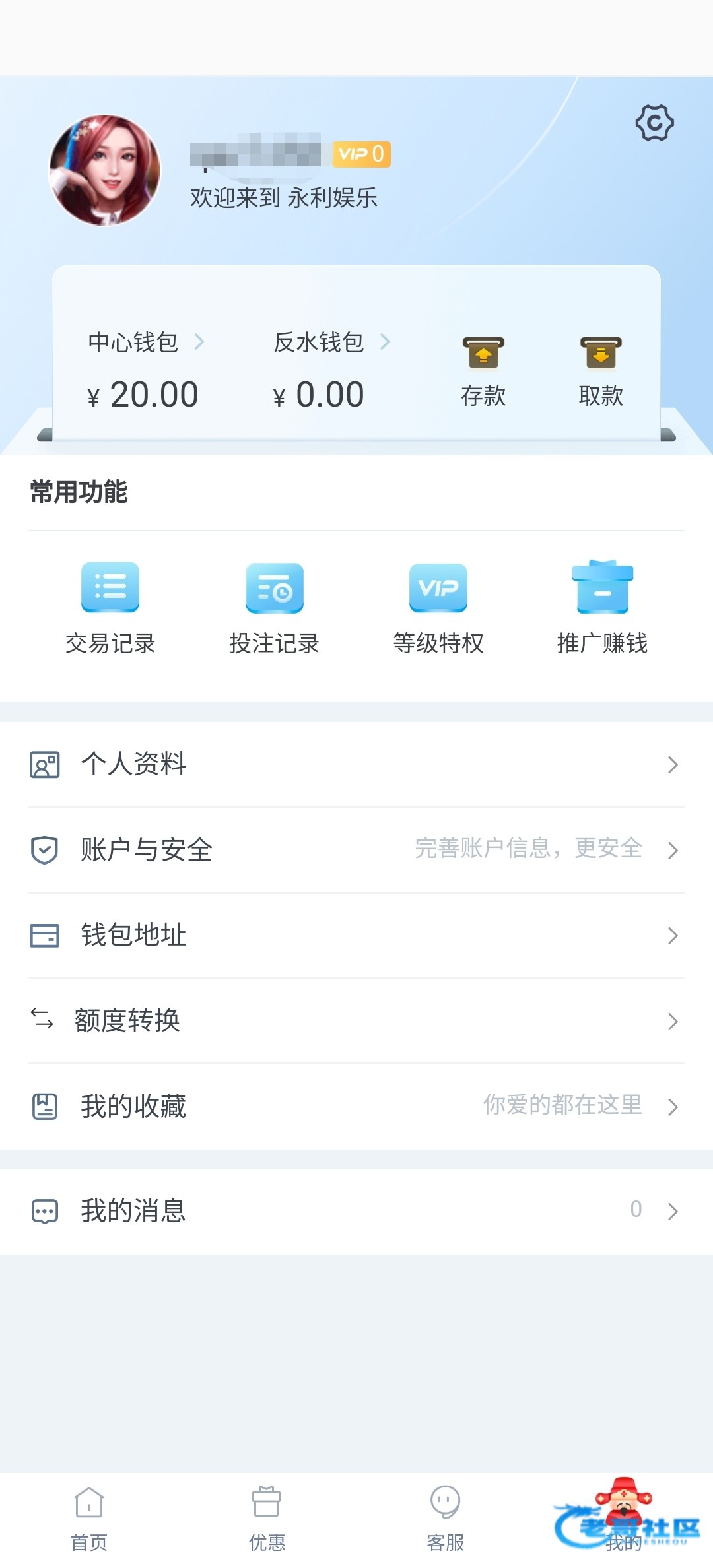Open 等级特权 VIP privileges
Screen dimensions: 713x1568
click(438, 607)
